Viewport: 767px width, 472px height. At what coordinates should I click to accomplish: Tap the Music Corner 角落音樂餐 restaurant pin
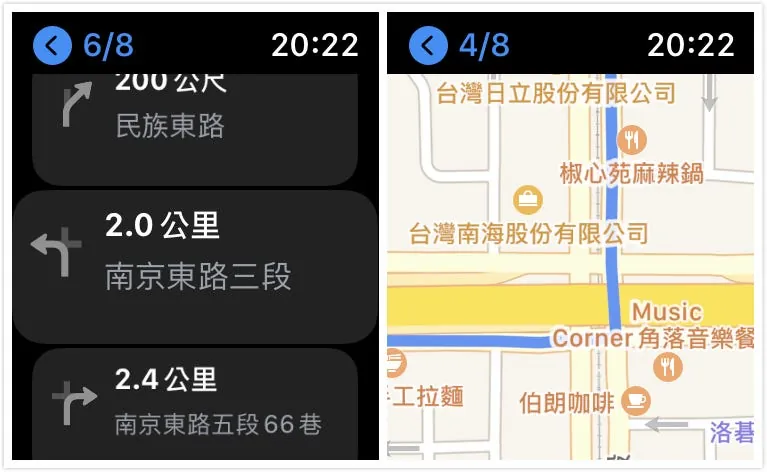[x=666, y=367]
